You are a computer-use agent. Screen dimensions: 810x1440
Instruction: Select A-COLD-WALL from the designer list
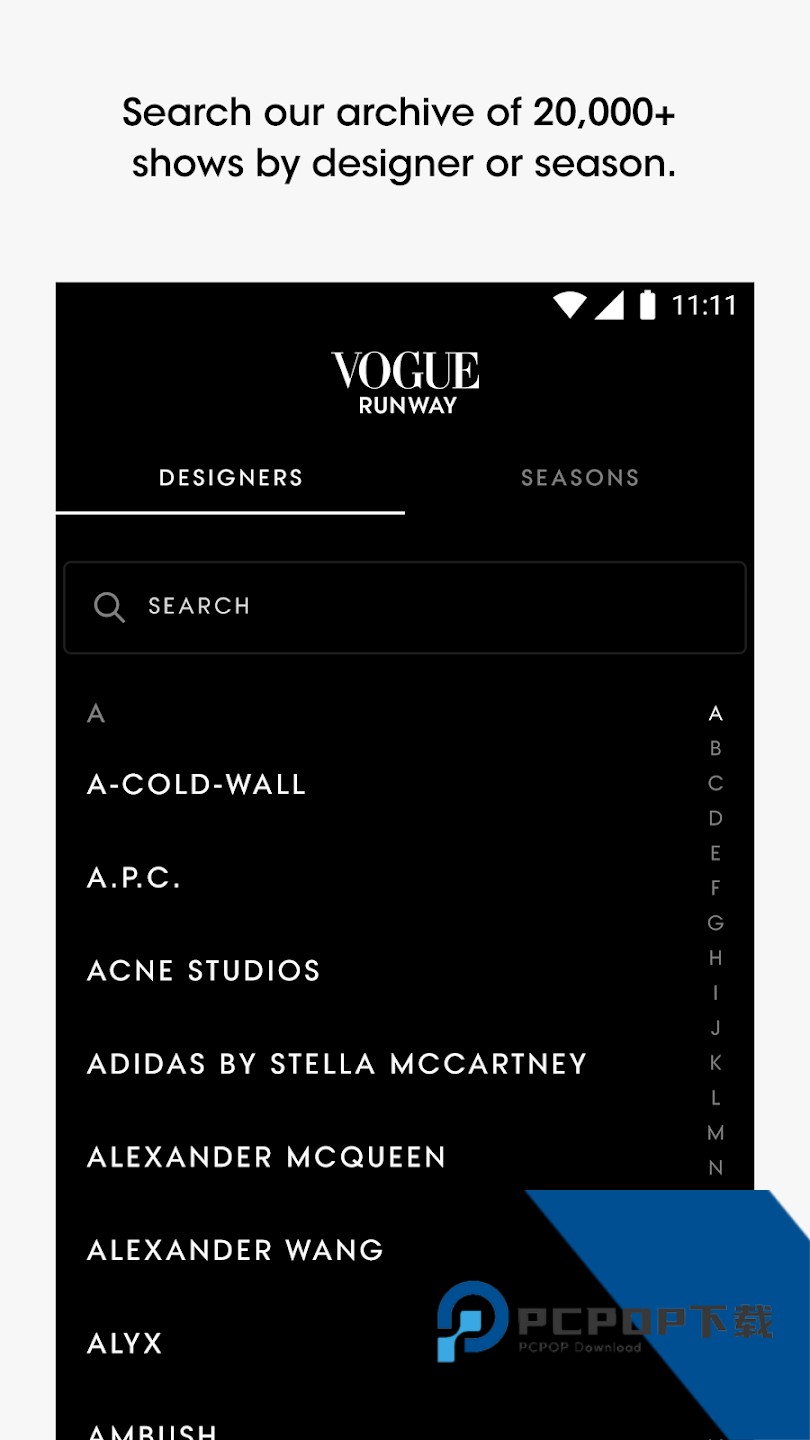[x=196, y=784]
